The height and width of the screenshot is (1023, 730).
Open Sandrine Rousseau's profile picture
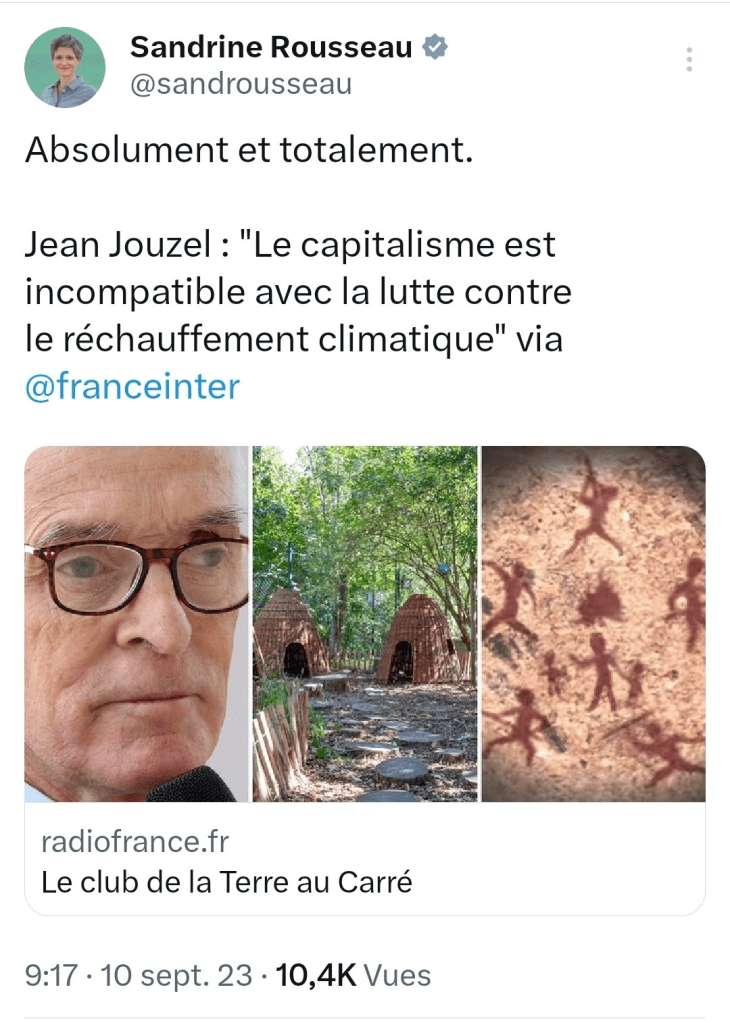click(x=64, y=67)
